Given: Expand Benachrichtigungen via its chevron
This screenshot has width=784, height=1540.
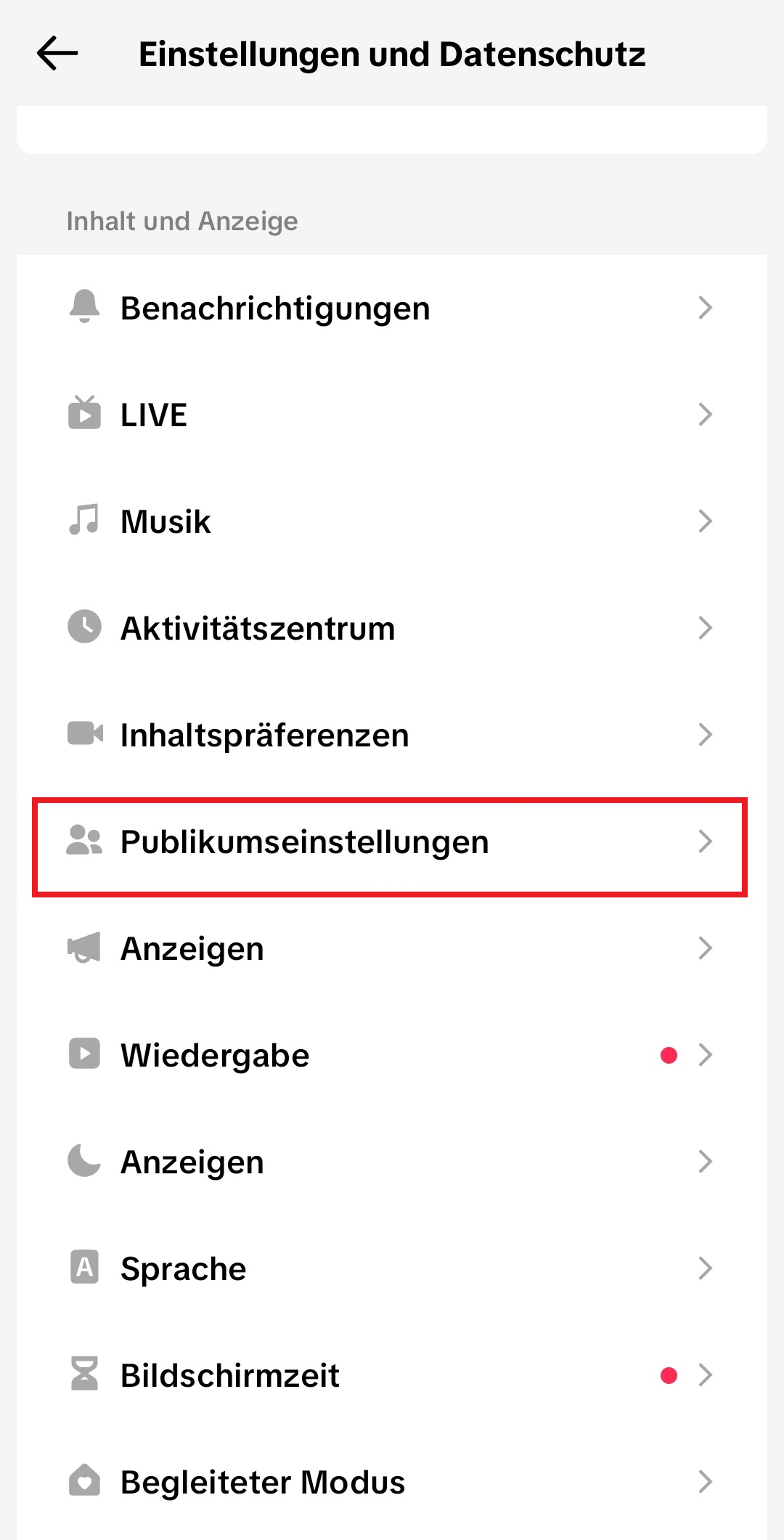Looking at the screenshot, I should [x=706, y=308].
